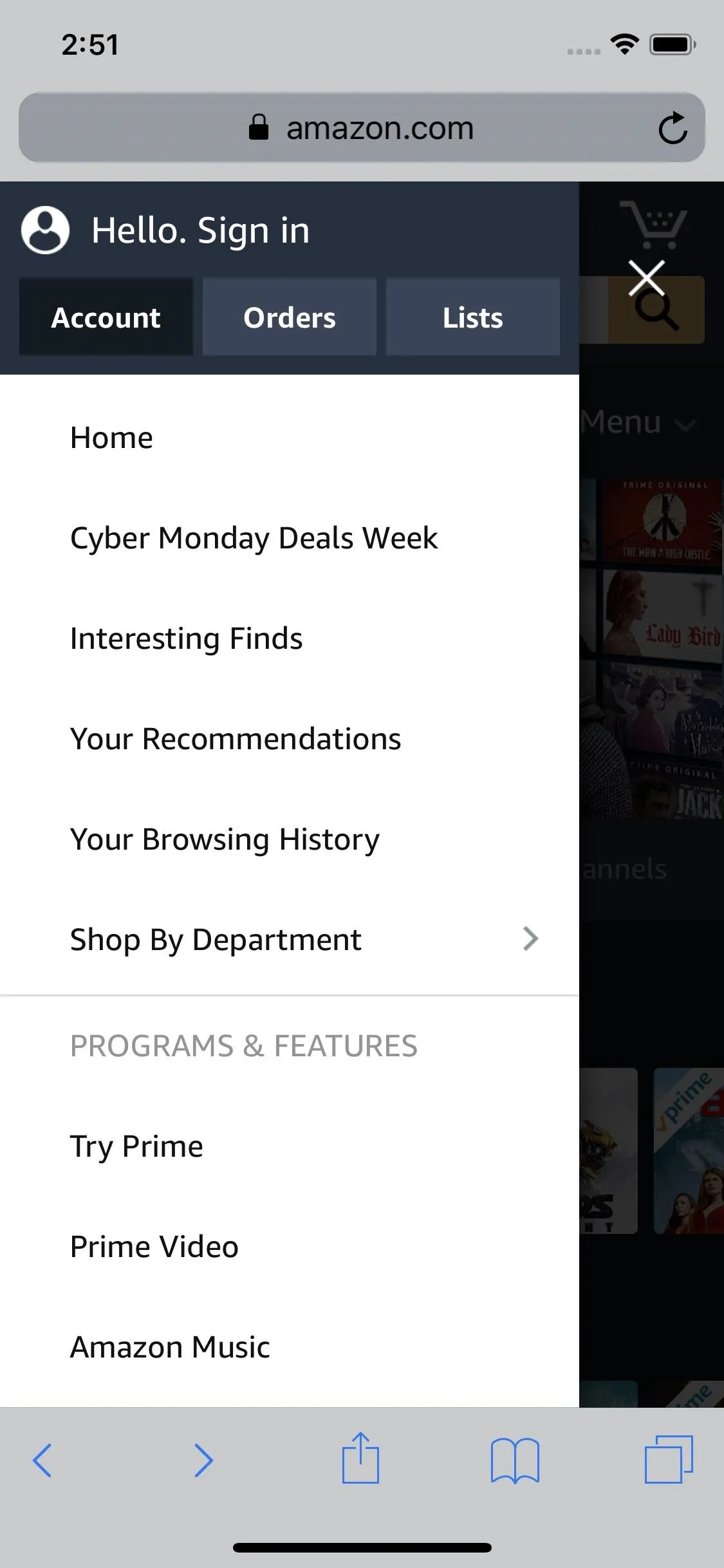Screen dimensions: 724x1568
Task: Open the Orders button
Action: click(x=290, y=317)
